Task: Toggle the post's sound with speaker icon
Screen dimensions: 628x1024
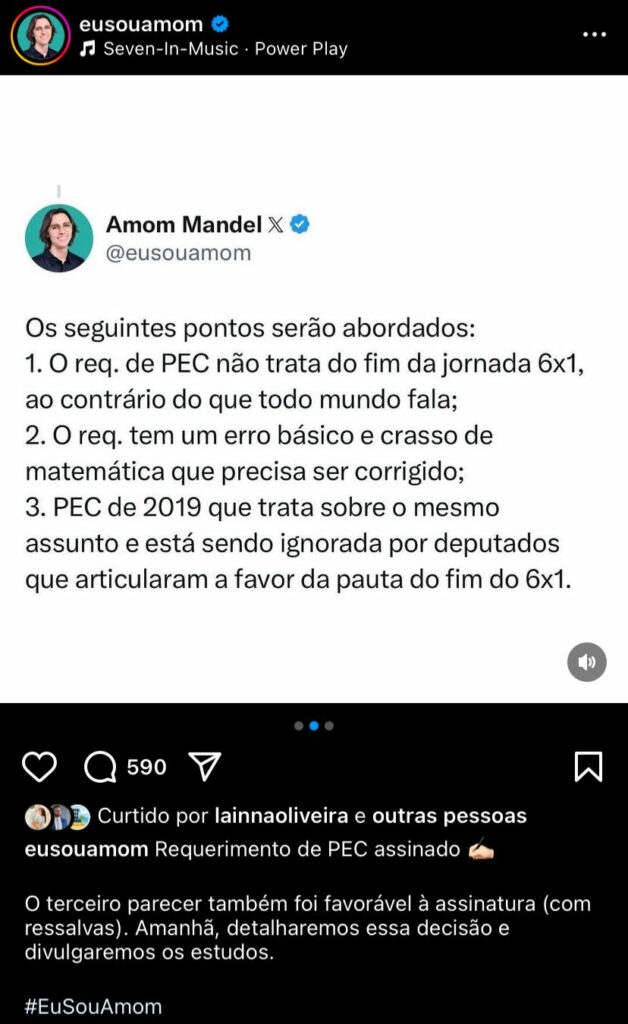Action: [x=587, y=662]
